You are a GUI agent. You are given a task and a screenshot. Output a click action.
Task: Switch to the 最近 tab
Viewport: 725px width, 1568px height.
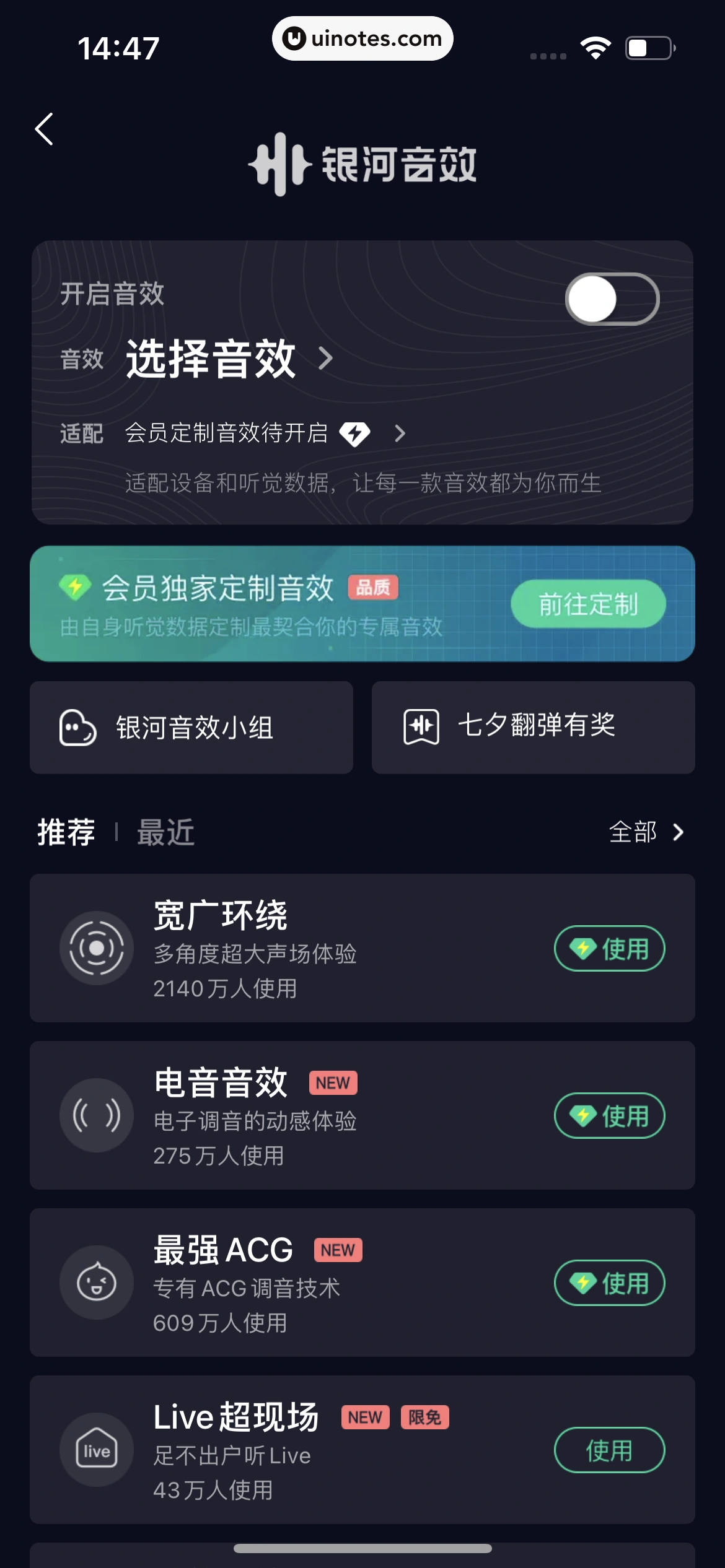click(165, 832)
